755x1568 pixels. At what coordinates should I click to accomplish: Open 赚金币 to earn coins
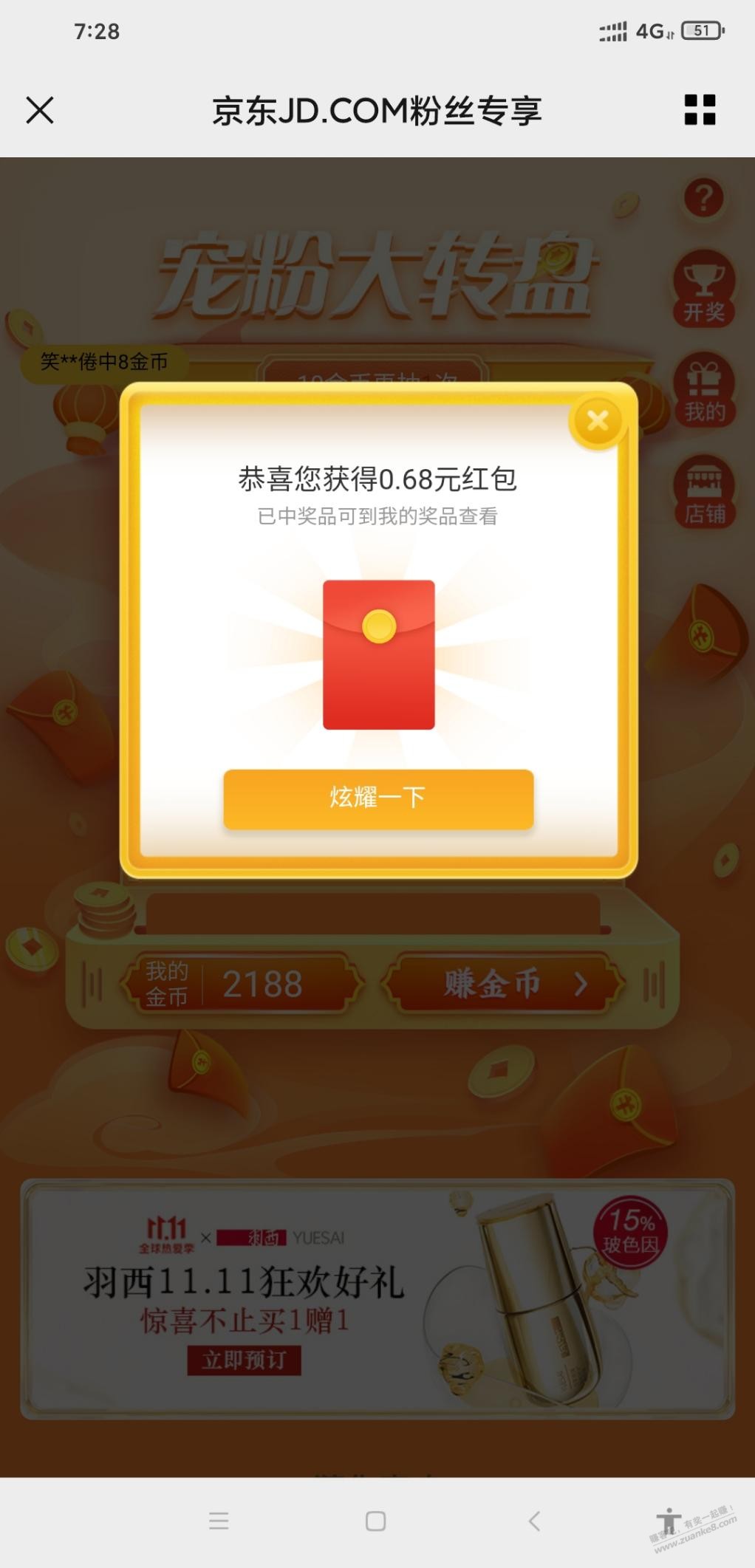tap(504, 984)
